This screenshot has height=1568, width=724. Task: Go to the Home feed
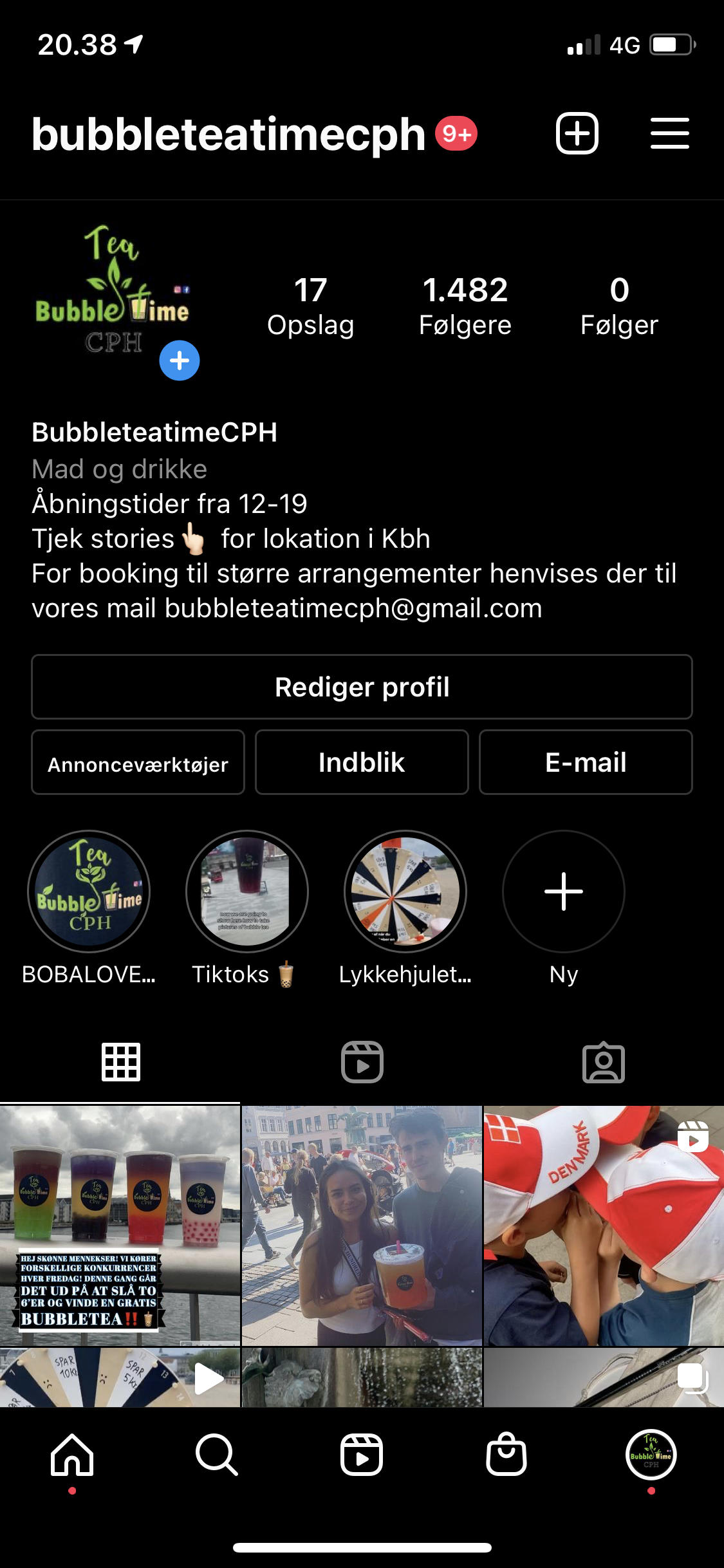(x=72, y=1455)
